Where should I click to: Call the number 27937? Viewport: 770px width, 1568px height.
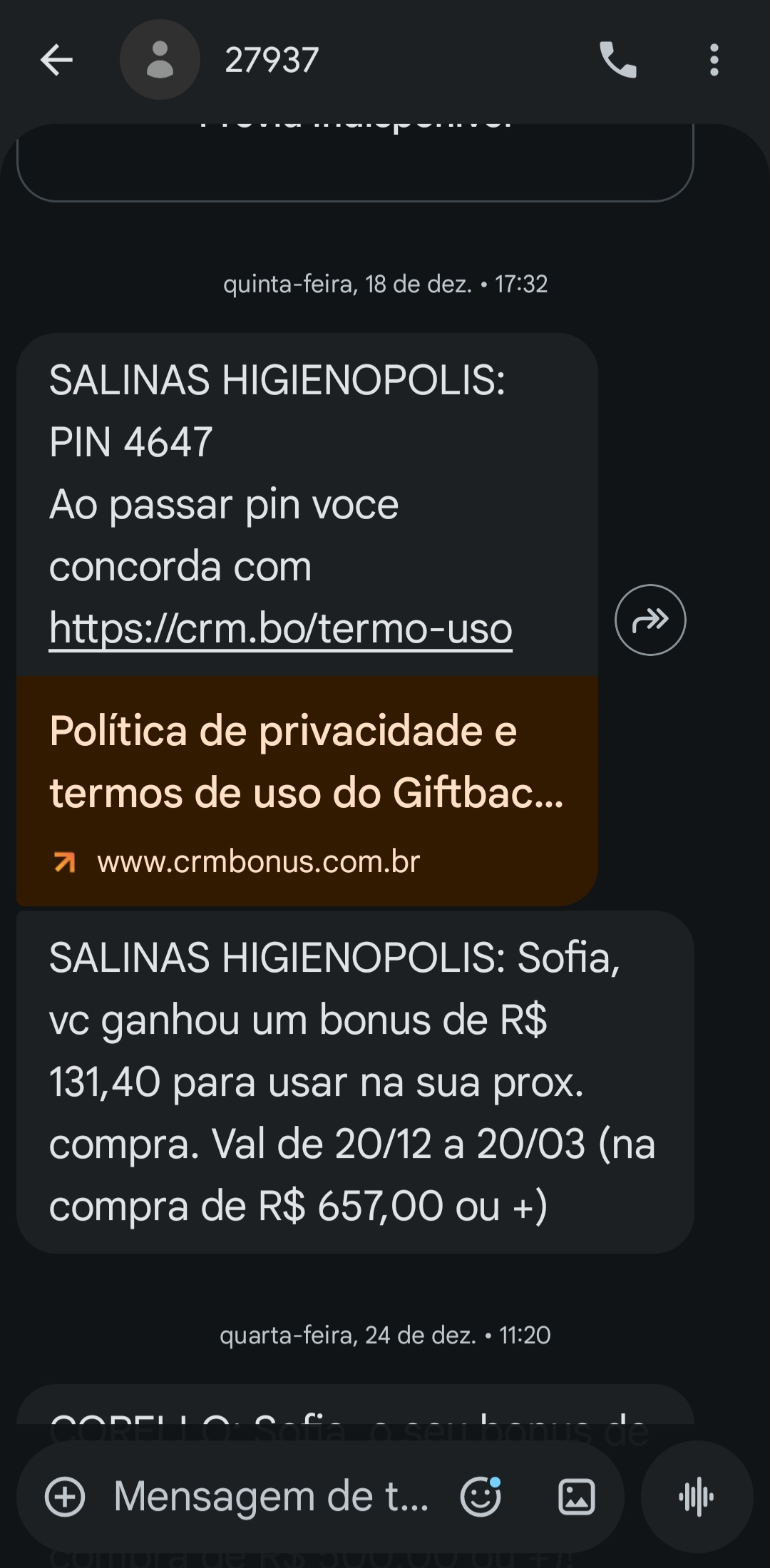point(617,60)
